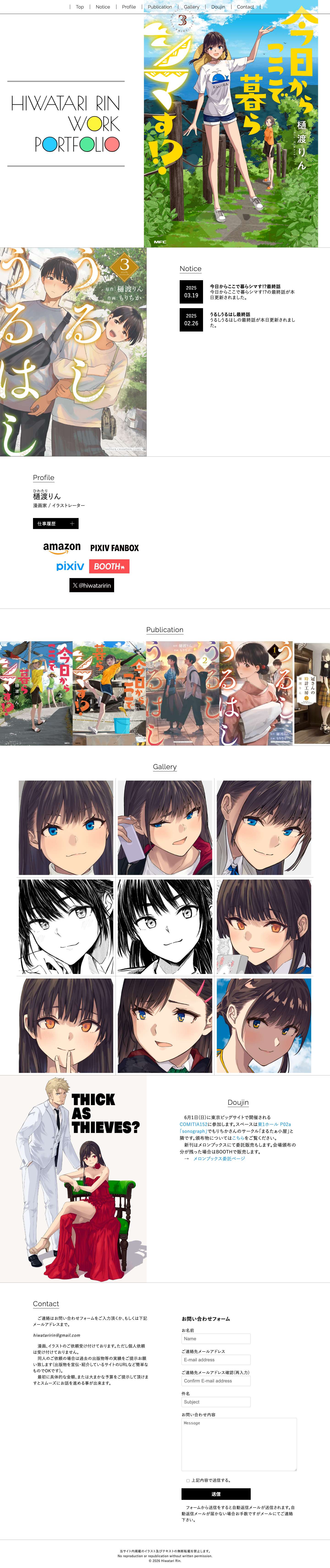The width and height of the screenshot is (330, 1568).
Task: Open the Gallery link in the top navigation
Action: click(191, 7)
